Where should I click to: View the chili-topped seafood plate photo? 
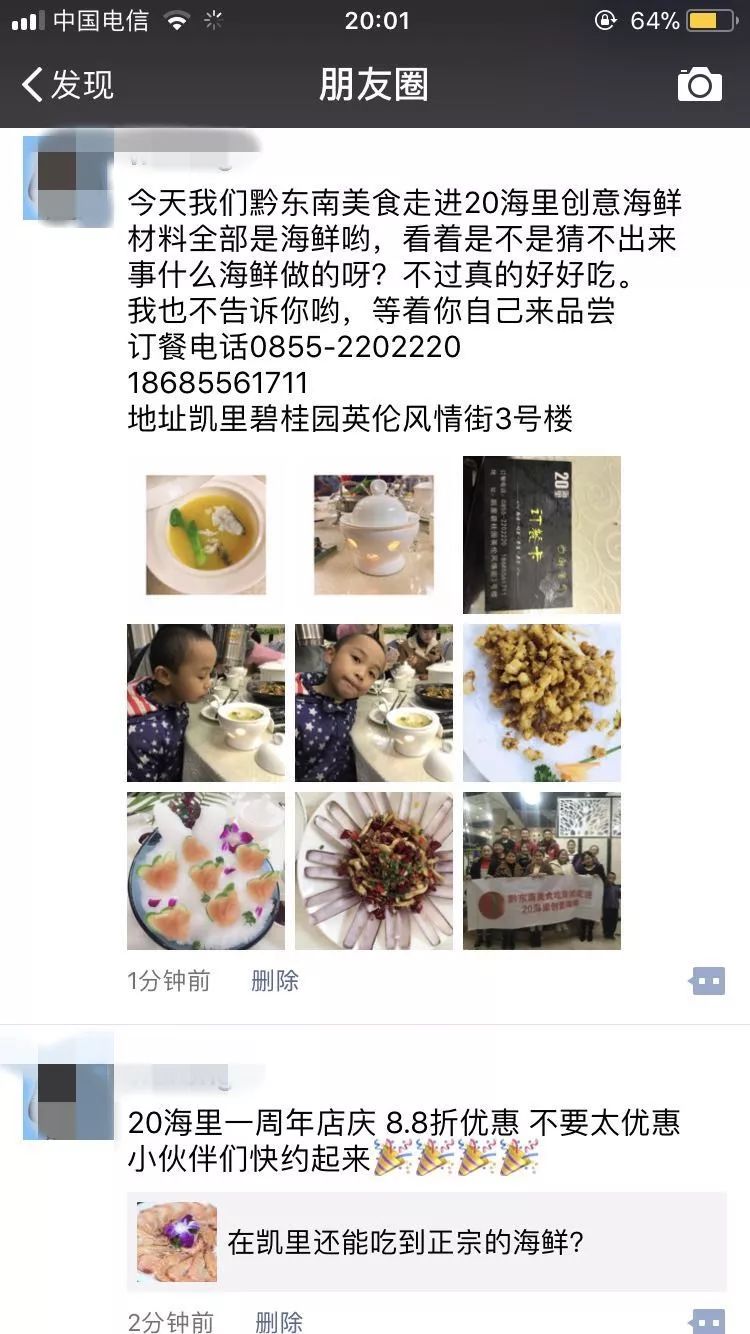pyautogui.click(x=374, y=871)
